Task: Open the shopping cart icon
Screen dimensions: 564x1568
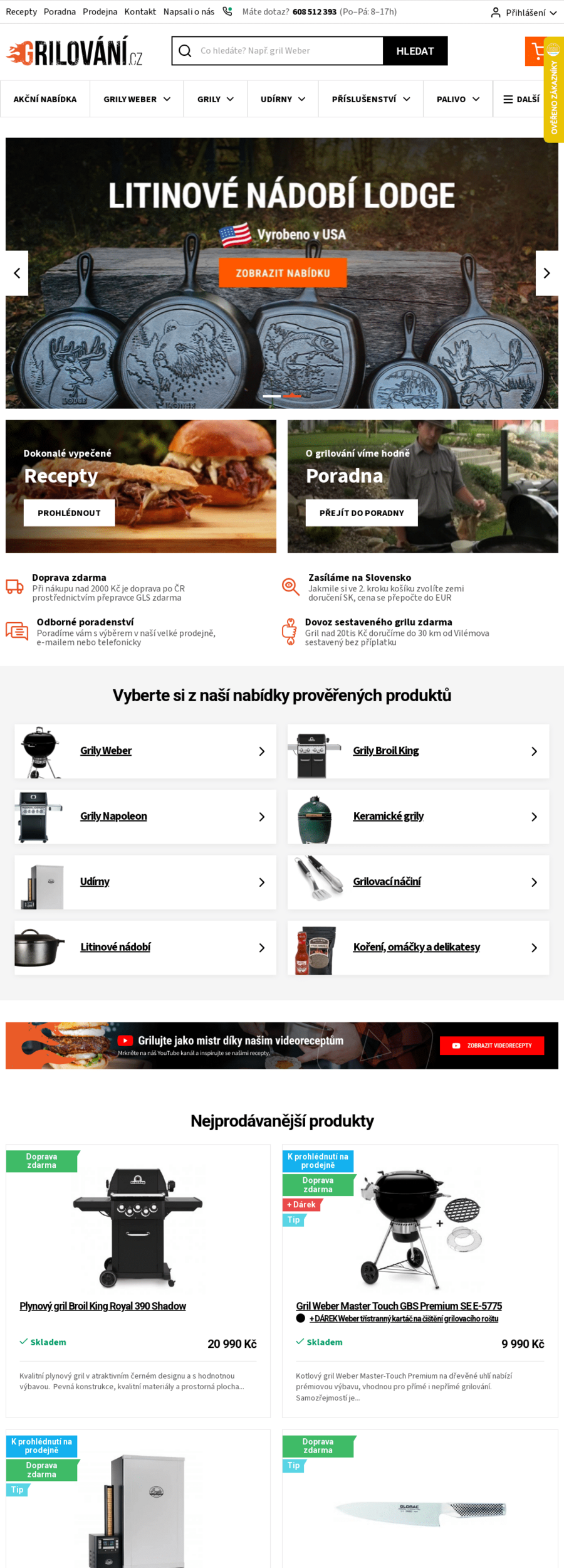Action: (536, 51)
